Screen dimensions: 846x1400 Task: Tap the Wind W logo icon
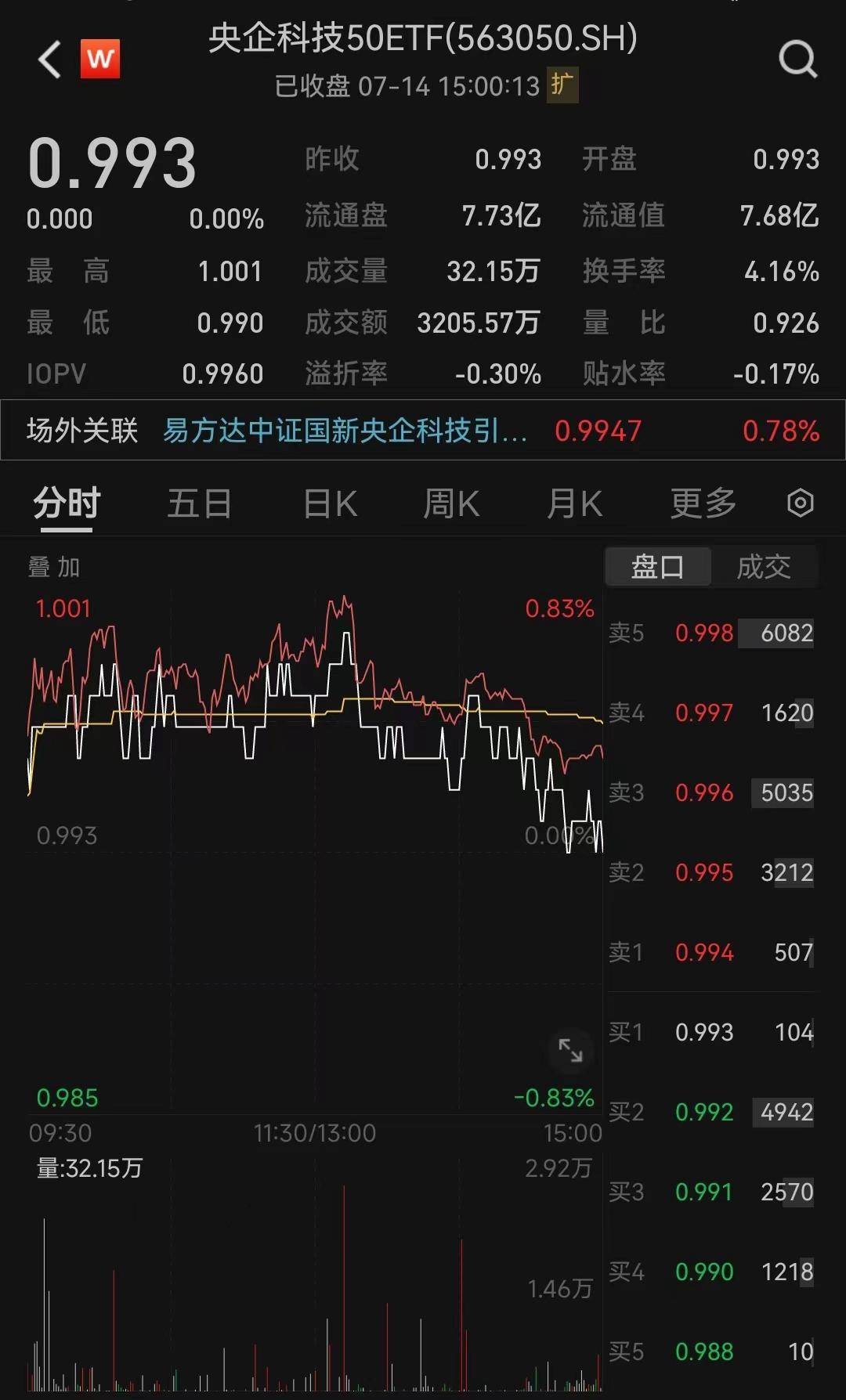[99, 60]
